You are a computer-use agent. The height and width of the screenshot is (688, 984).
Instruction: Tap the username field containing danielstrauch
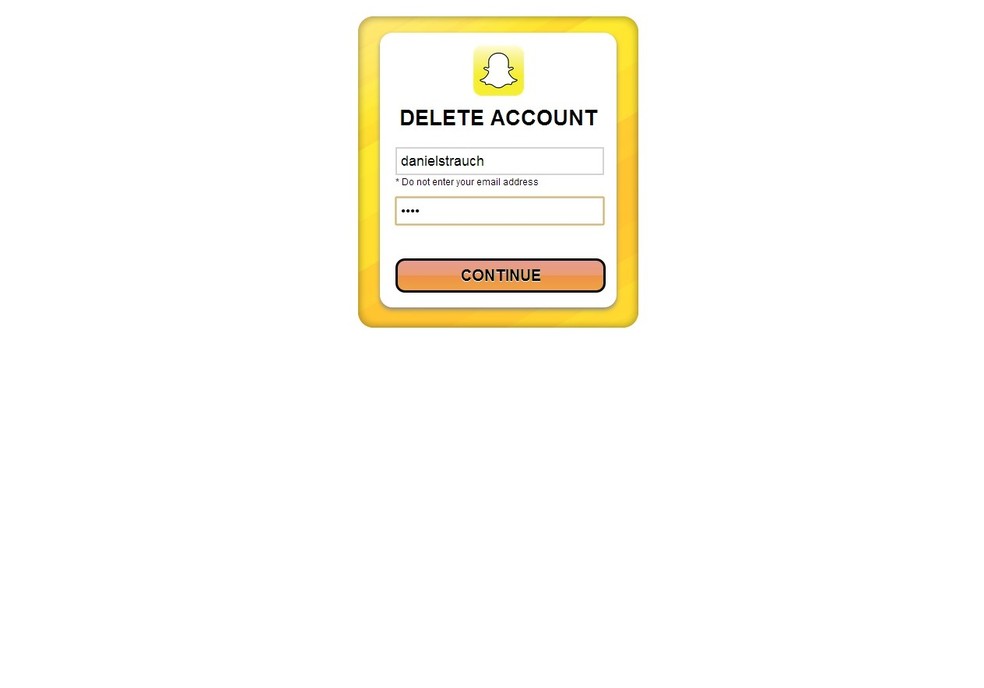(x=499, y=161)
